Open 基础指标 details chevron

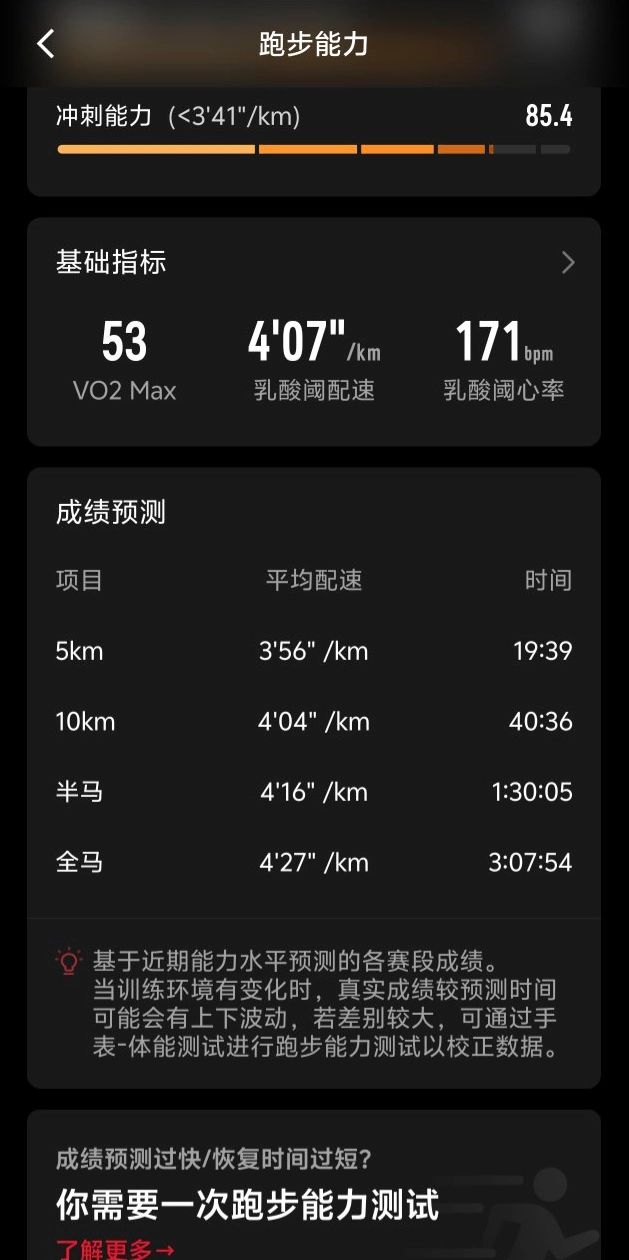(568, 263)
